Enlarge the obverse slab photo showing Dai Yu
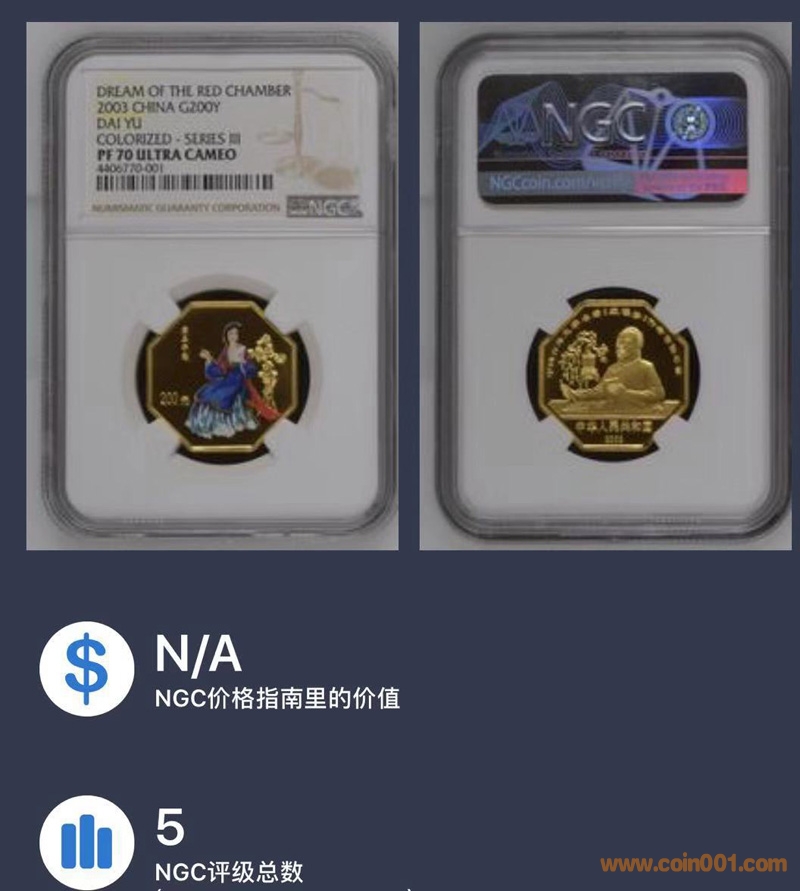800x891 pixels. (x=212, y=286)
